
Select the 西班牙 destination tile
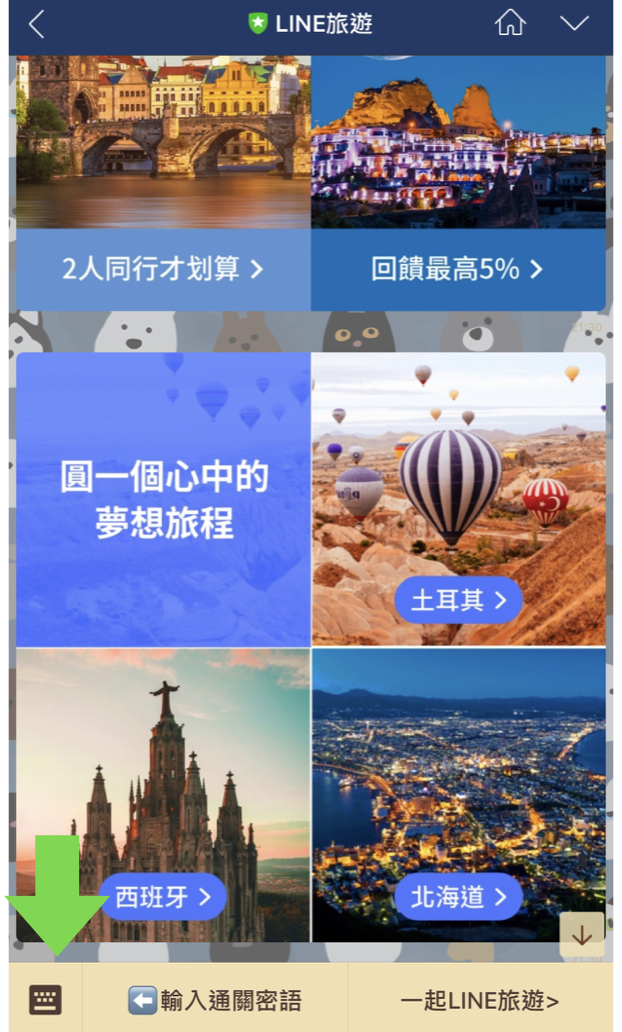point(163,795)
